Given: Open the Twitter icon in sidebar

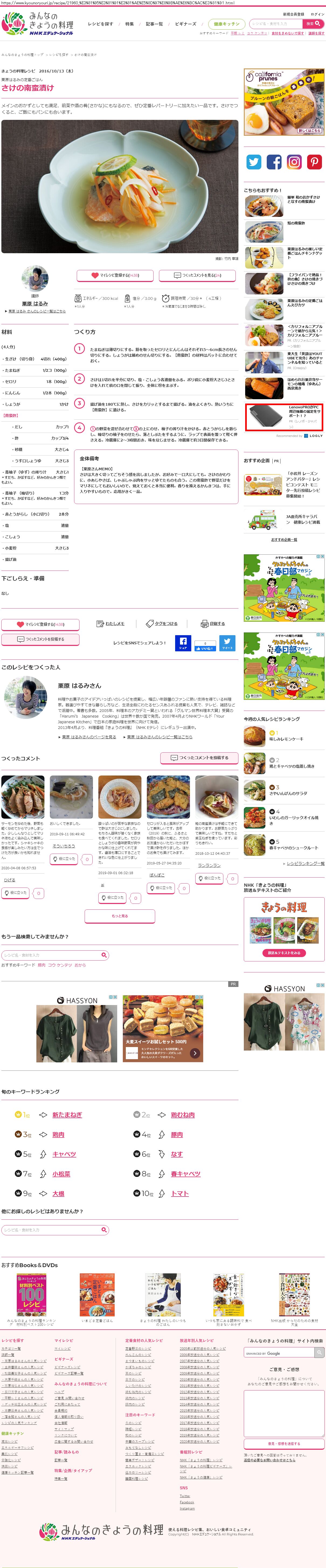Looking at the screenshot, I should pyautogui.click(x=254, y=162).
